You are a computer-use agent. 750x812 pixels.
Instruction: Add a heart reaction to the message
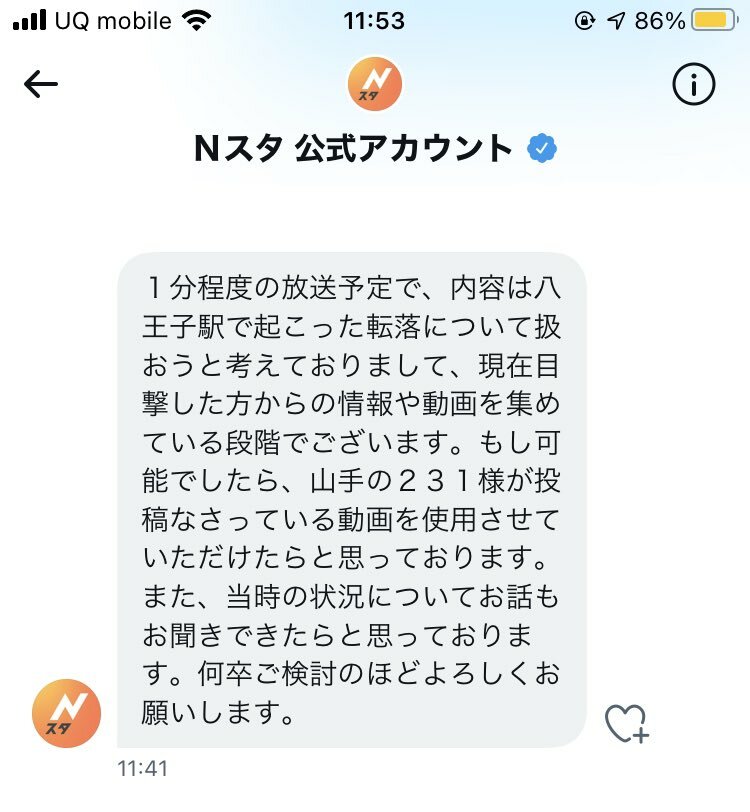click(x=626, y=723)
